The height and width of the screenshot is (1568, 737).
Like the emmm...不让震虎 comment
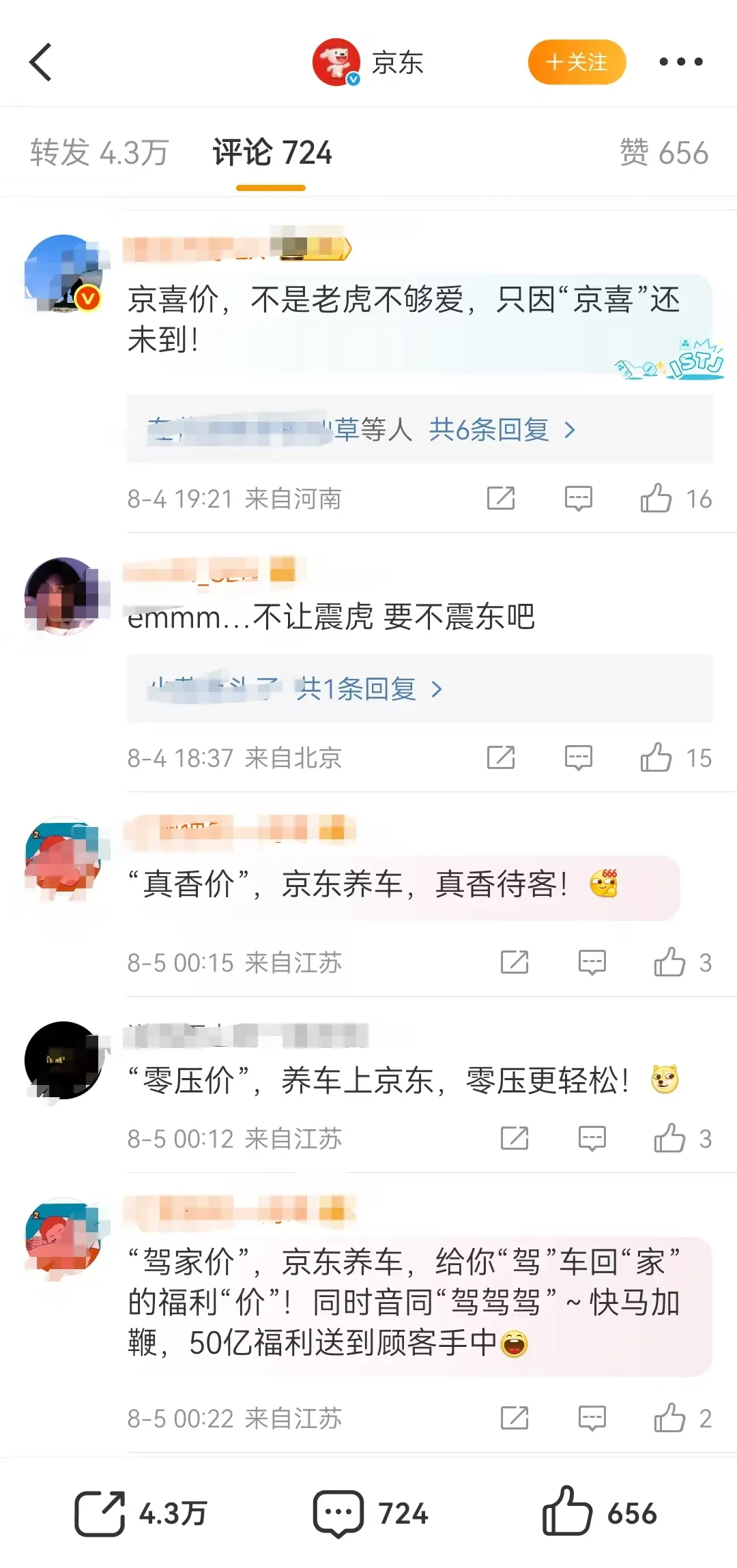tap(656, 757)
